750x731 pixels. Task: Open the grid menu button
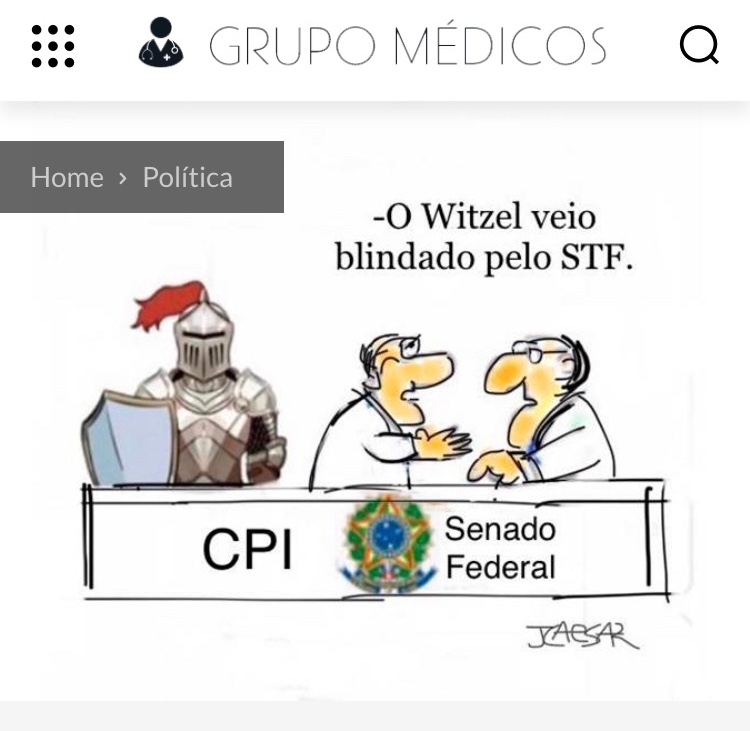coord(53,46)
